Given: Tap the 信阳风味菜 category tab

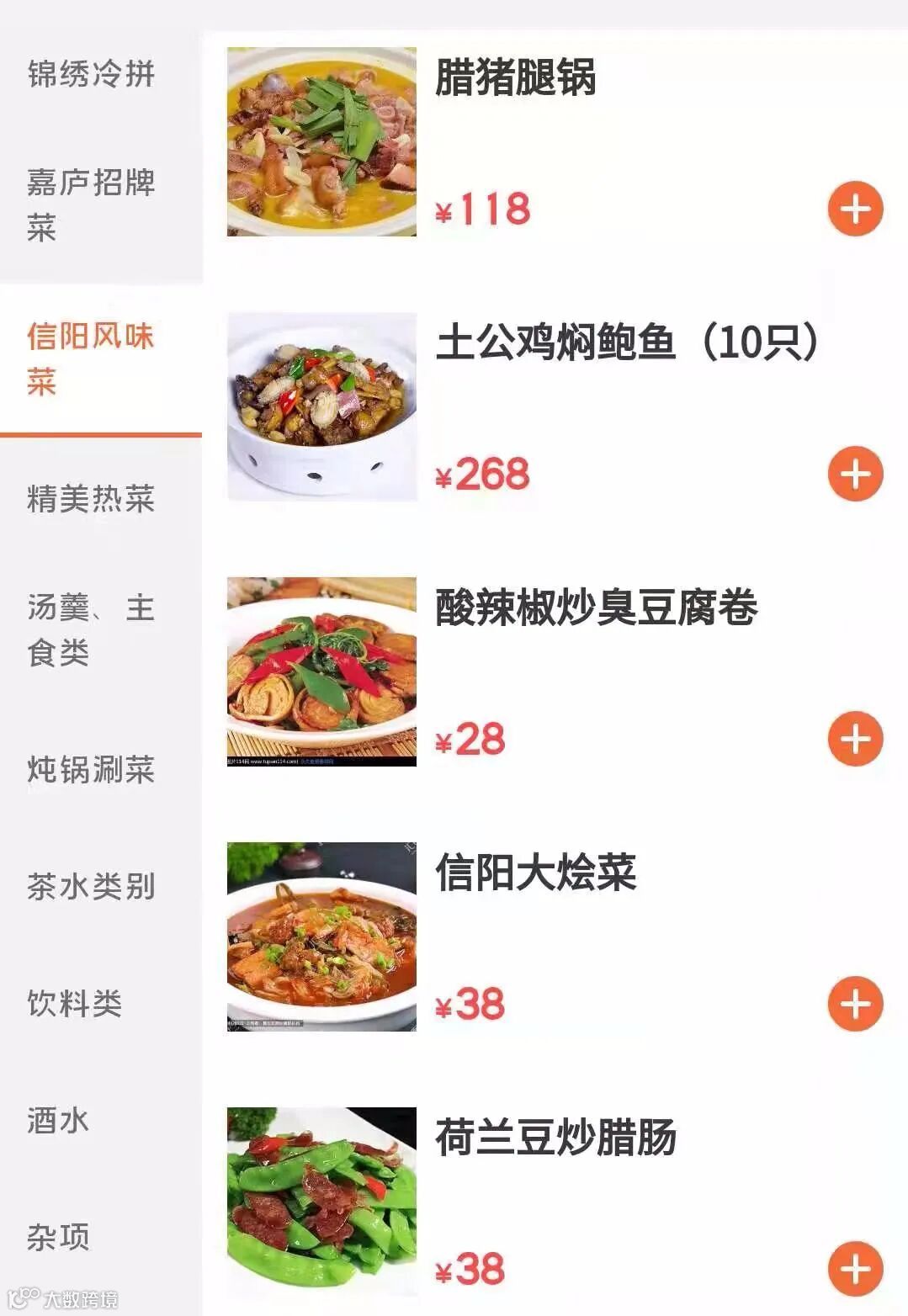Looking at the screenshot, I should [91, 359].
